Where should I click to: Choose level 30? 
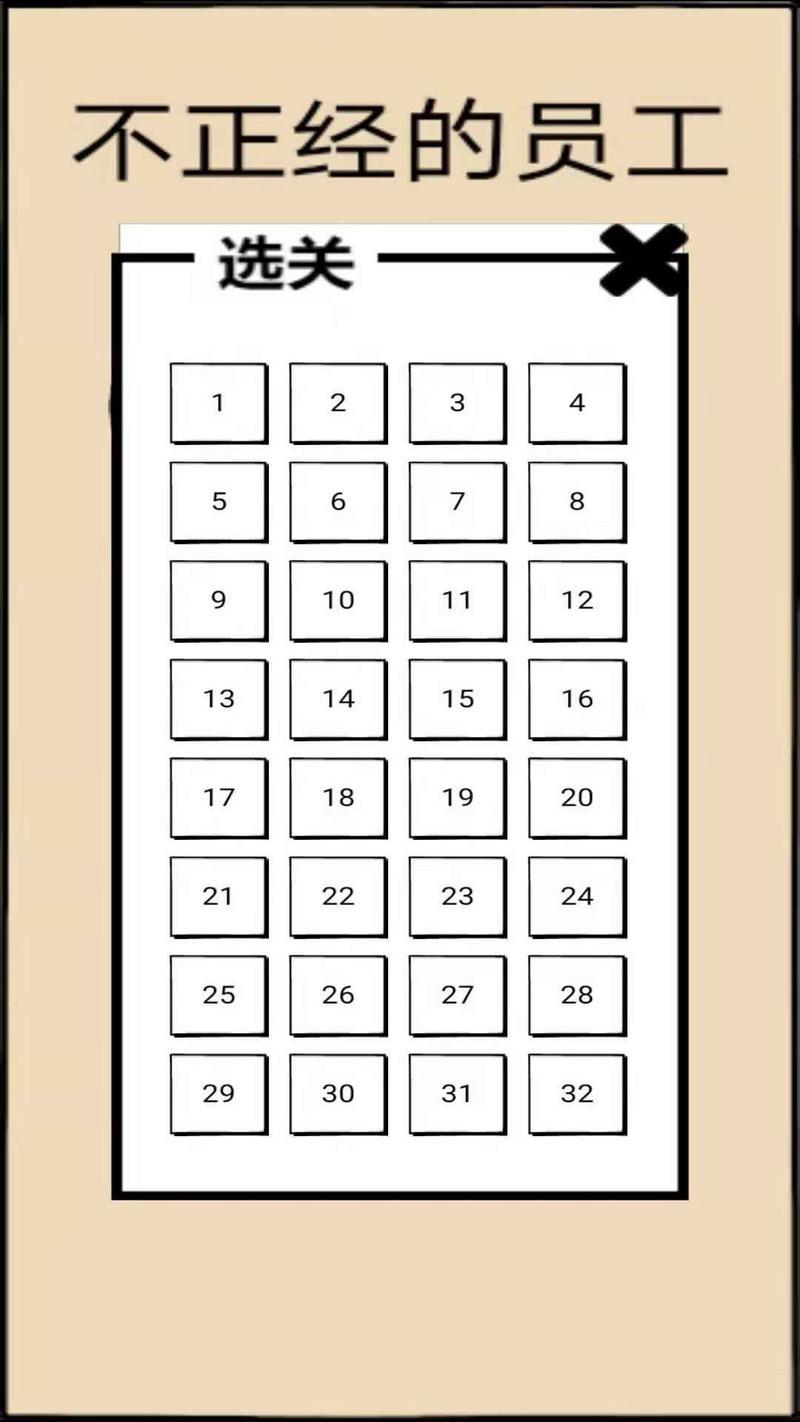(x=338, y=1094)
